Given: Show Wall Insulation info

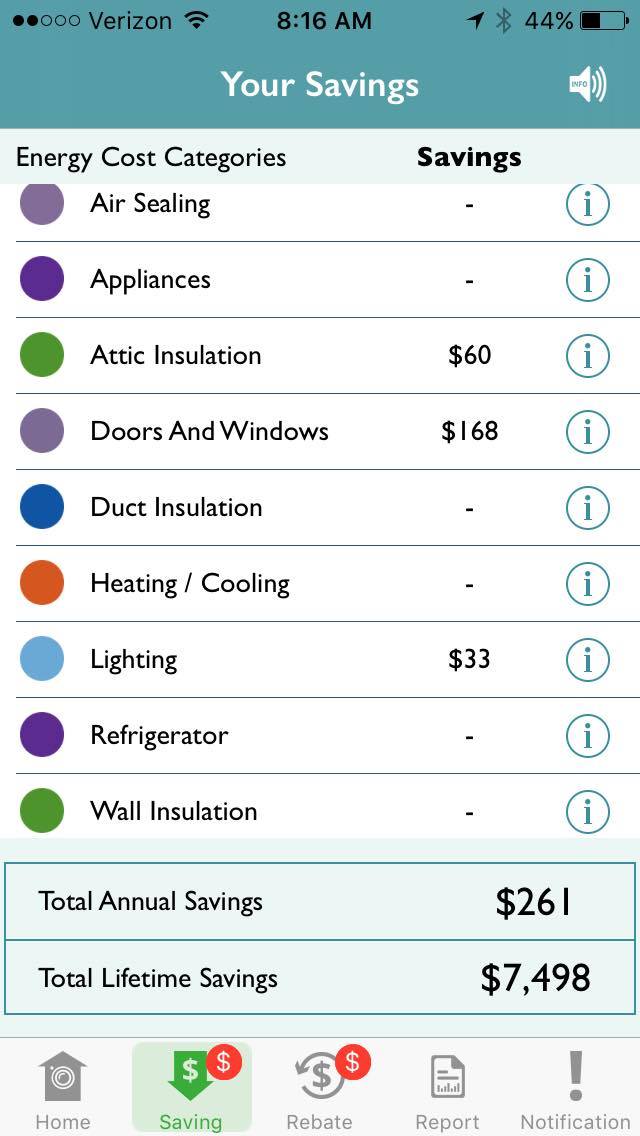Looking at the screenshot, I should pyautogui.click(x=588, y=811).
